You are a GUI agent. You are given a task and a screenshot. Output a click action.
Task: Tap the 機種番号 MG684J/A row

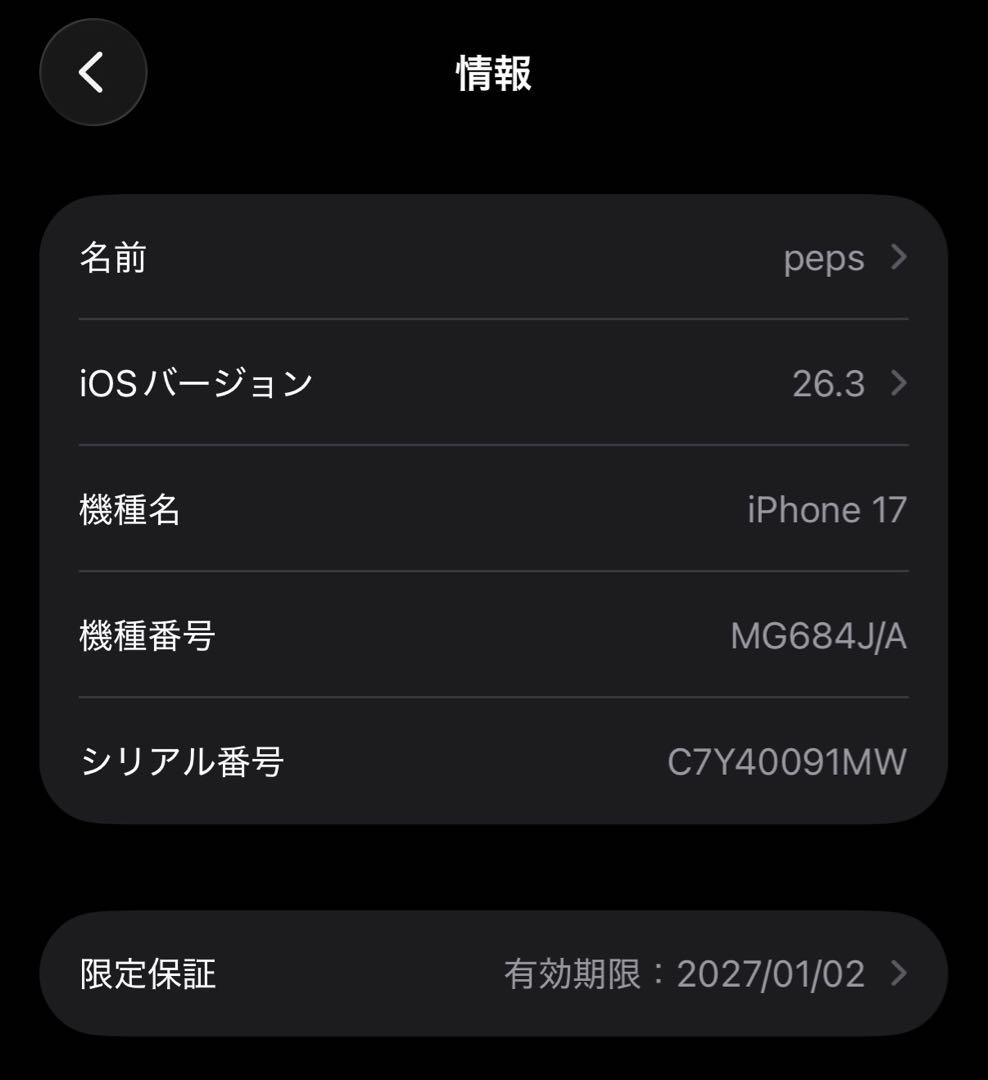pyautogui.click(x=494, y=636)
